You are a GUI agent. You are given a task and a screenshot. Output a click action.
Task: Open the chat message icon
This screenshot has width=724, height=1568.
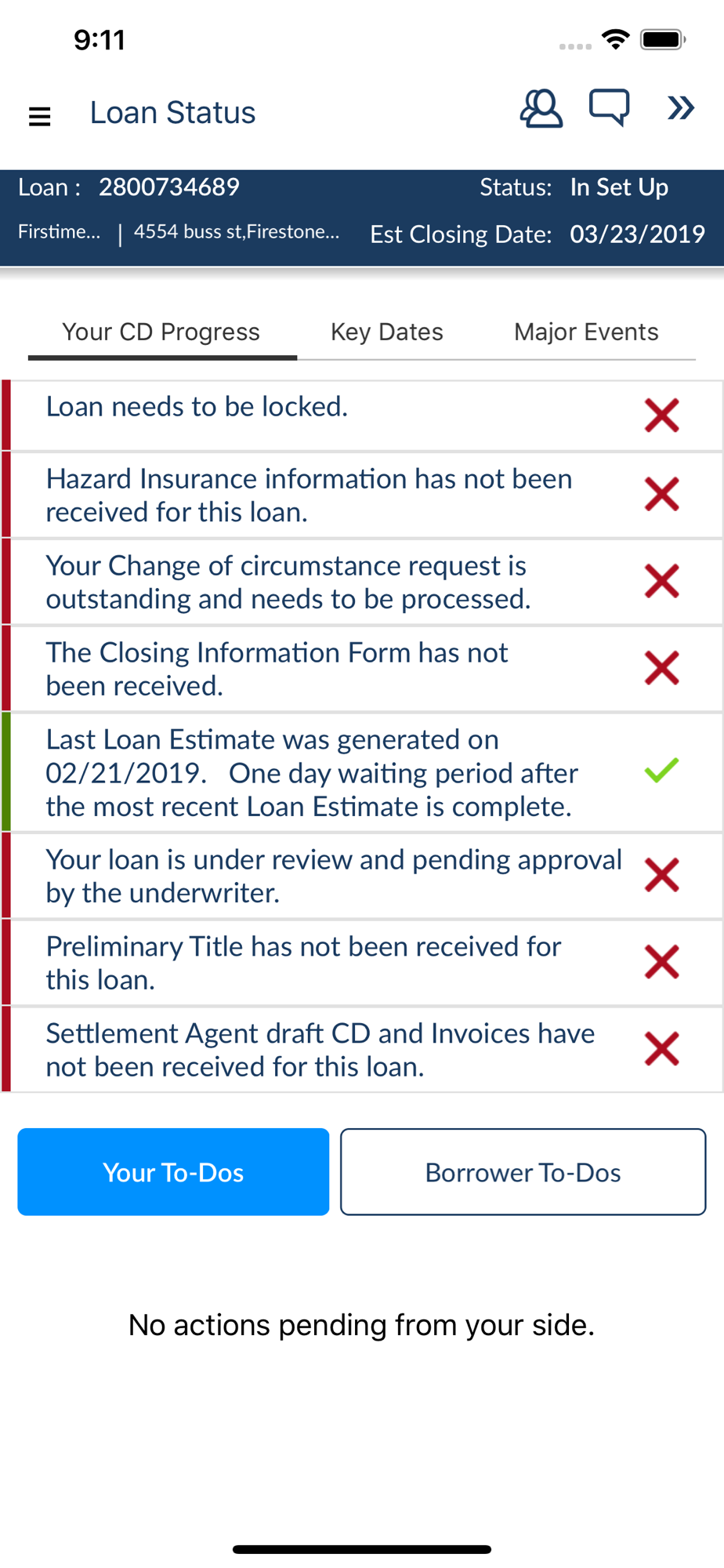coord(609,107)
